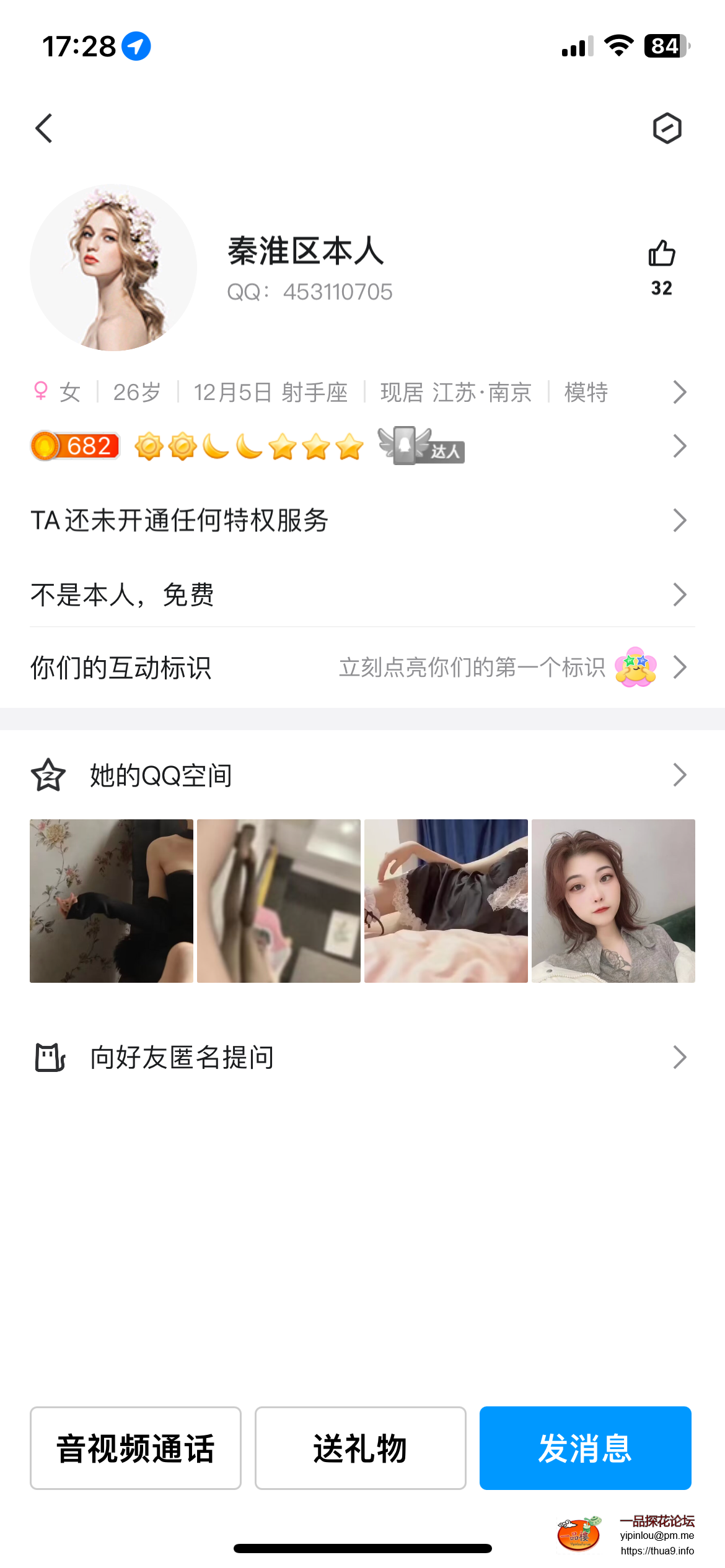Open 向好友匿名提问
This screenshot has height=1568, width=725.
click(x=359, y=1057)
